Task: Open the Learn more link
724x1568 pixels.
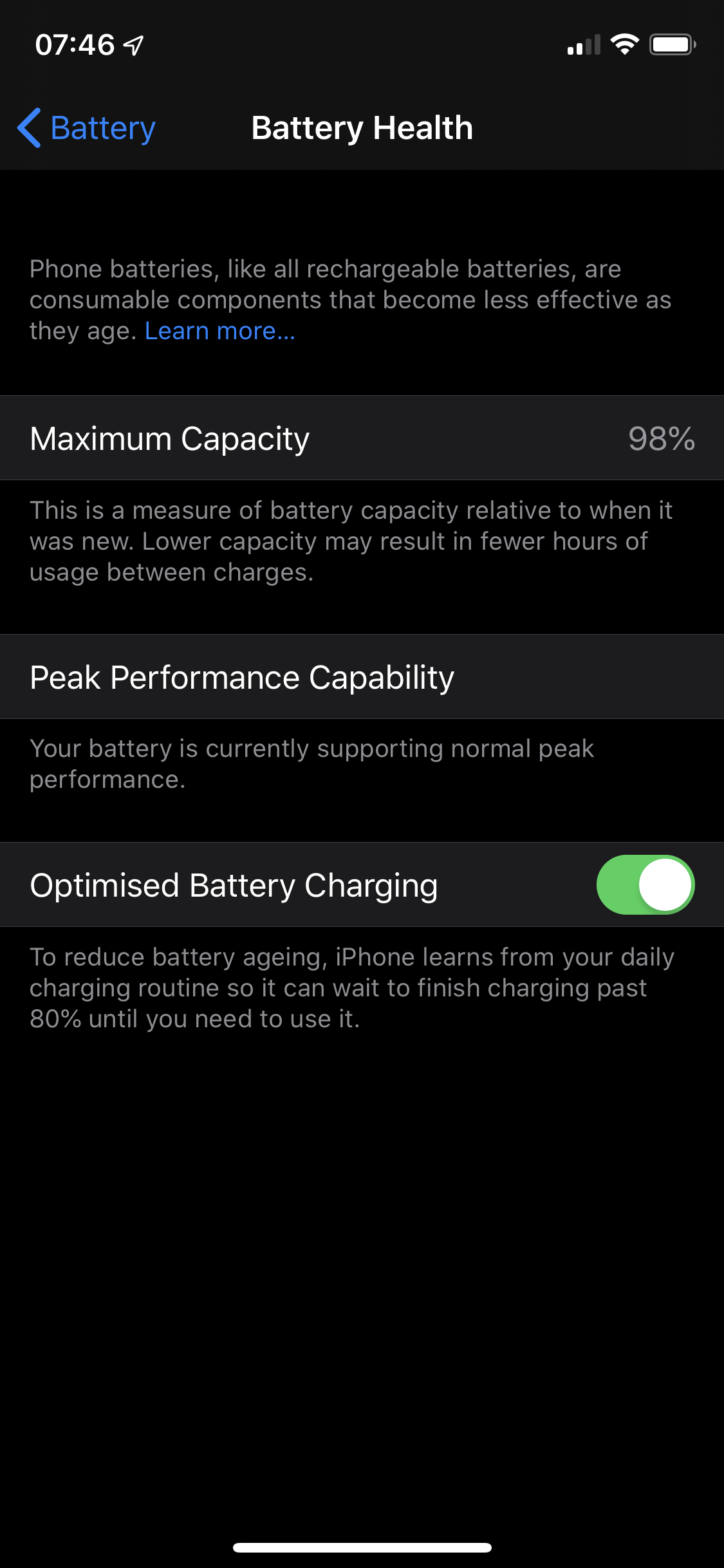Action: tap(219, 331)
